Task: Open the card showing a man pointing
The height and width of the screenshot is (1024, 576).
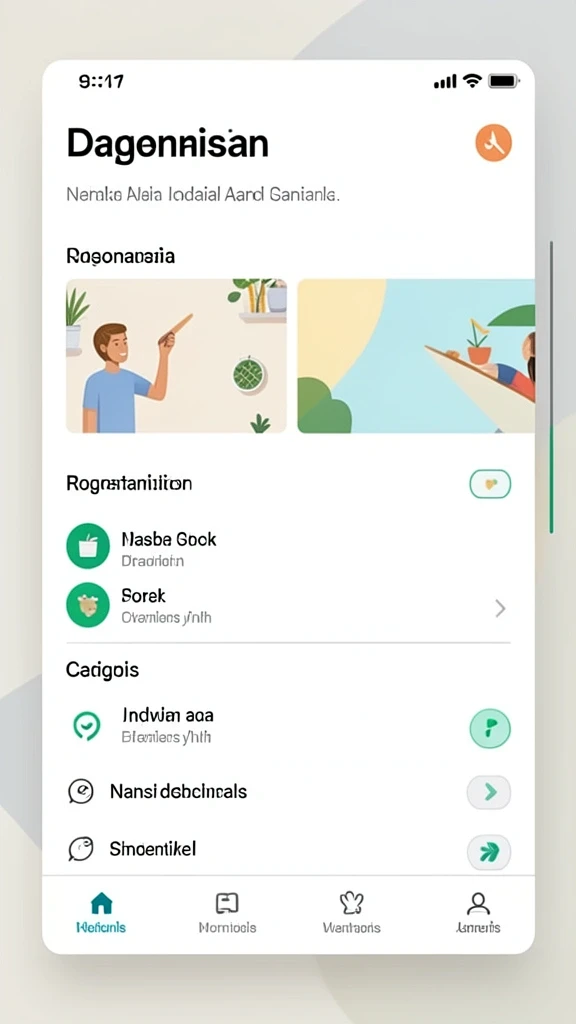Action: pos(176,356)
